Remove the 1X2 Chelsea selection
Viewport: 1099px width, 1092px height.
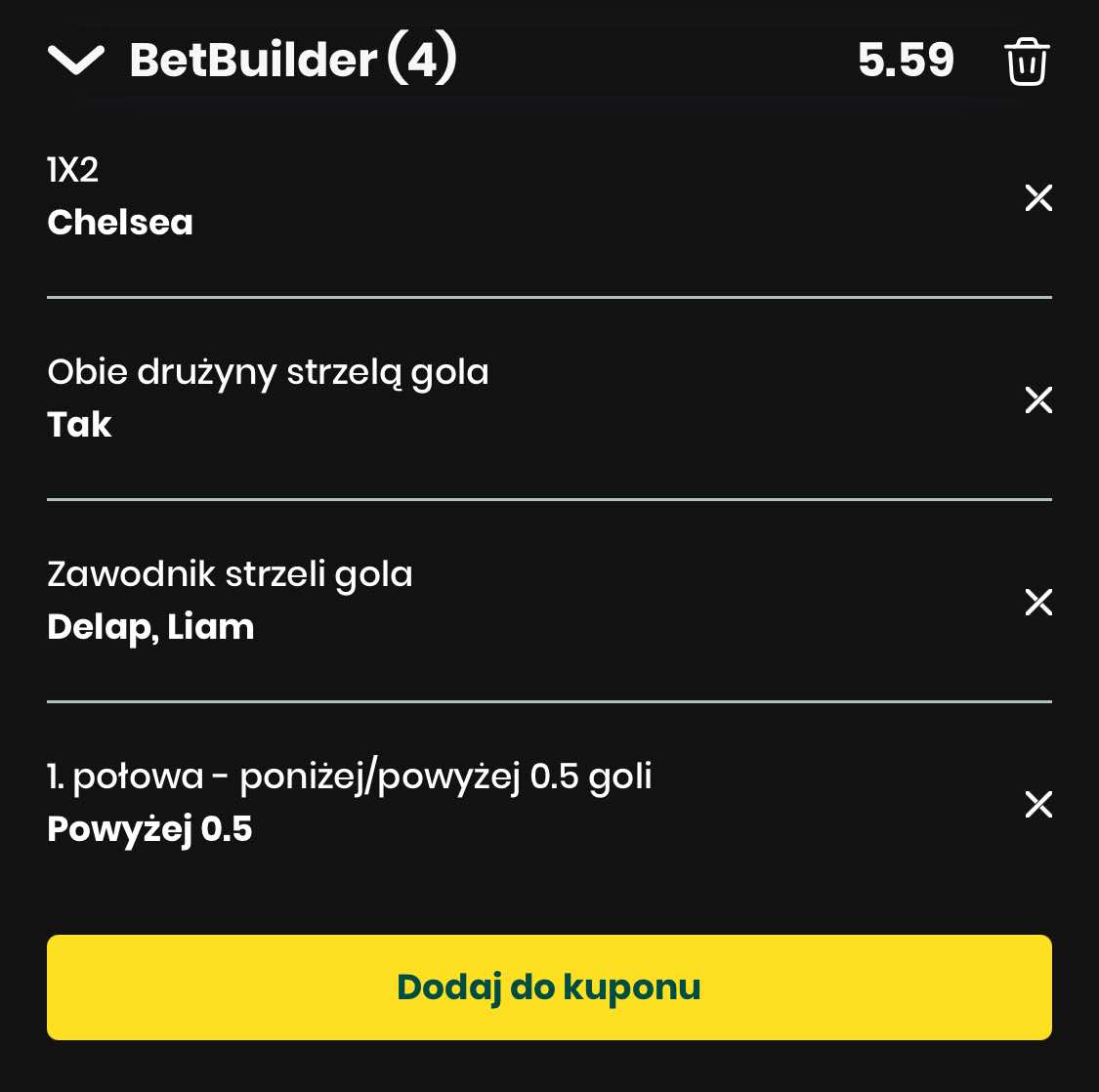pyautogui.click(x=1038, y=198)
